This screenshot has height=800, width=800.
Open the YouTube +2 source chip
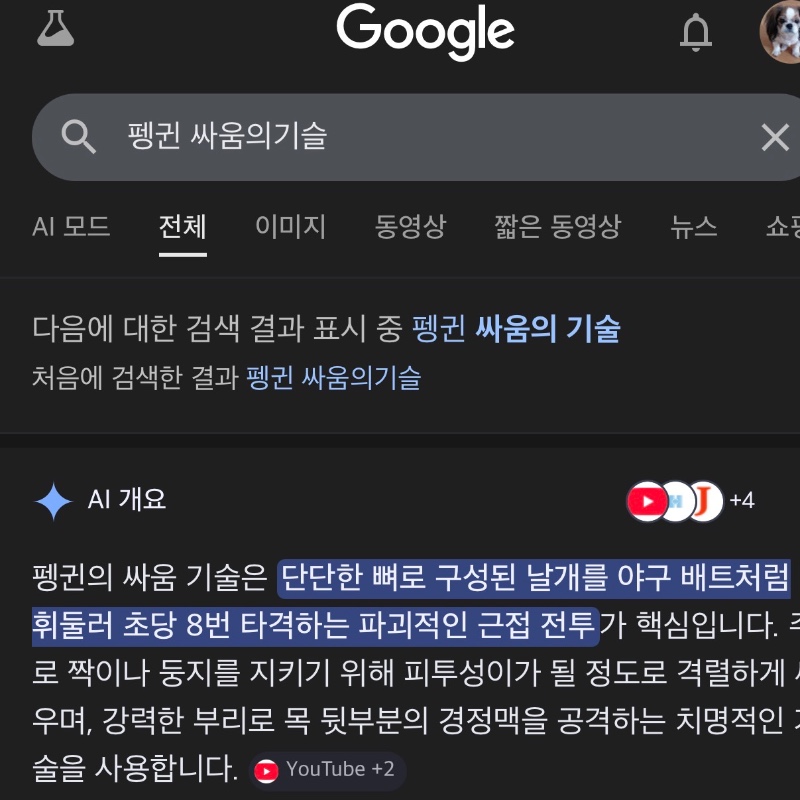pyautogui.click(x=327, y=770)
